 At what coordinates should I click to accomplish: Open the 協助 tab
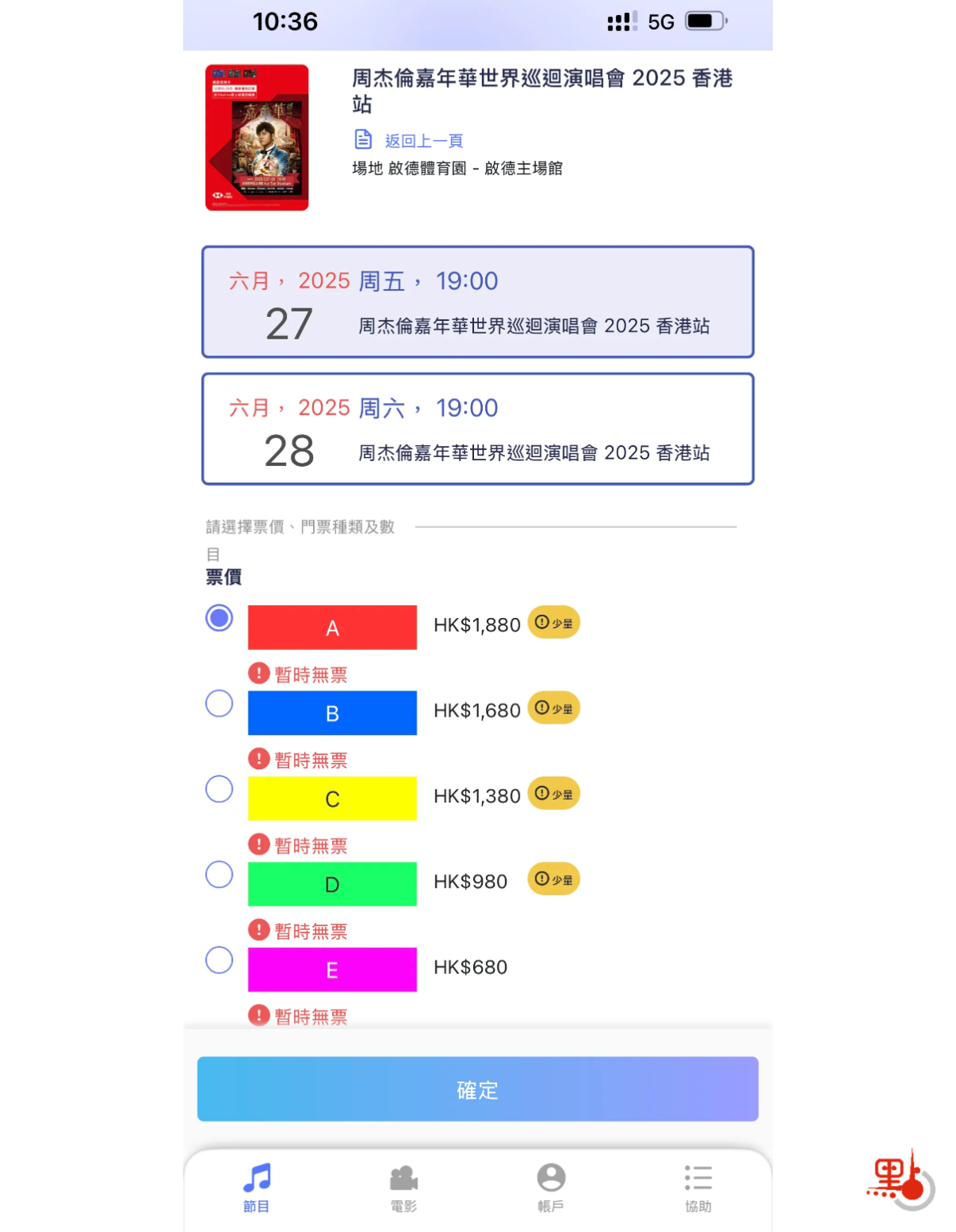pyautogui.click(x=698, y=1187)
